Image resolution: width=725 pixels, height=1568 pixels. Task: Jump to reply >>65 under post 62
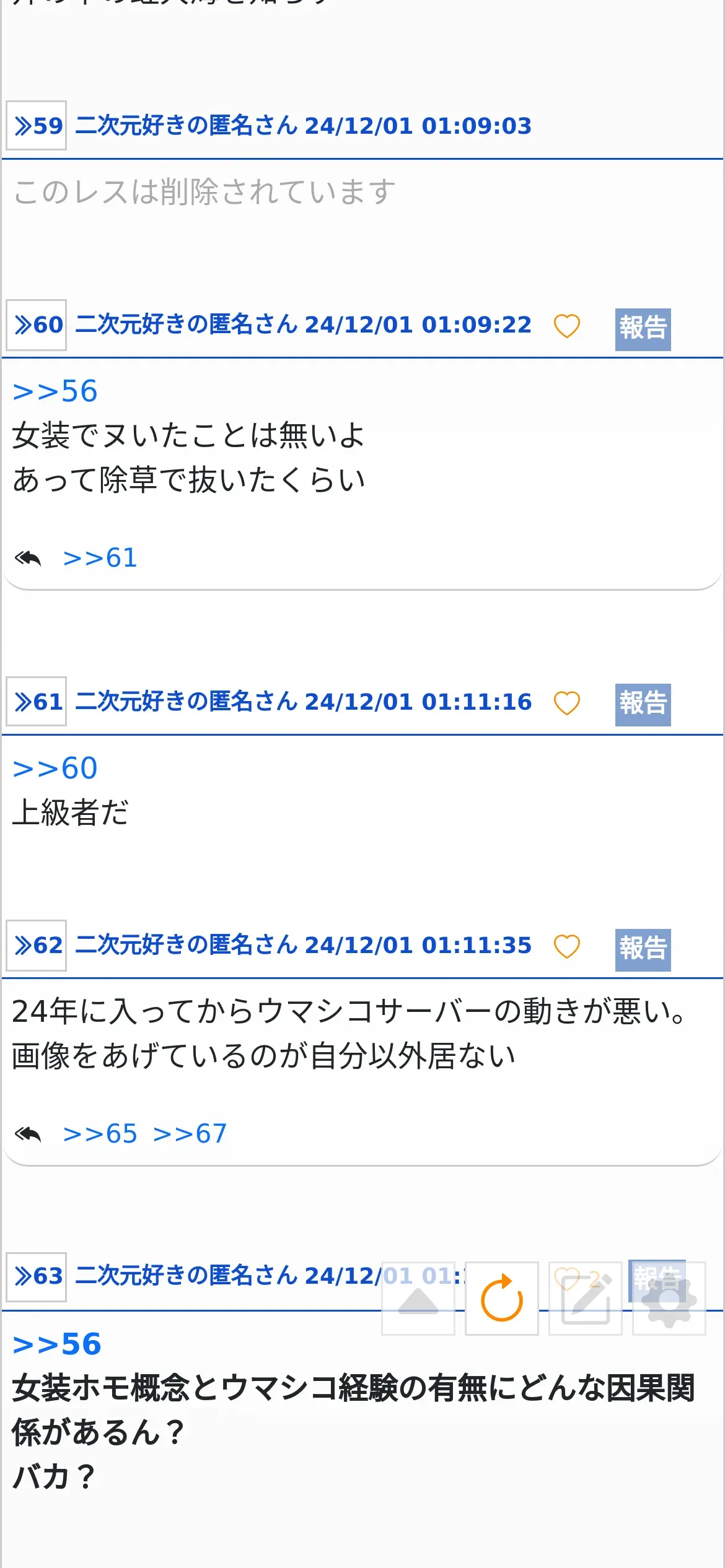coord(100,1134)
